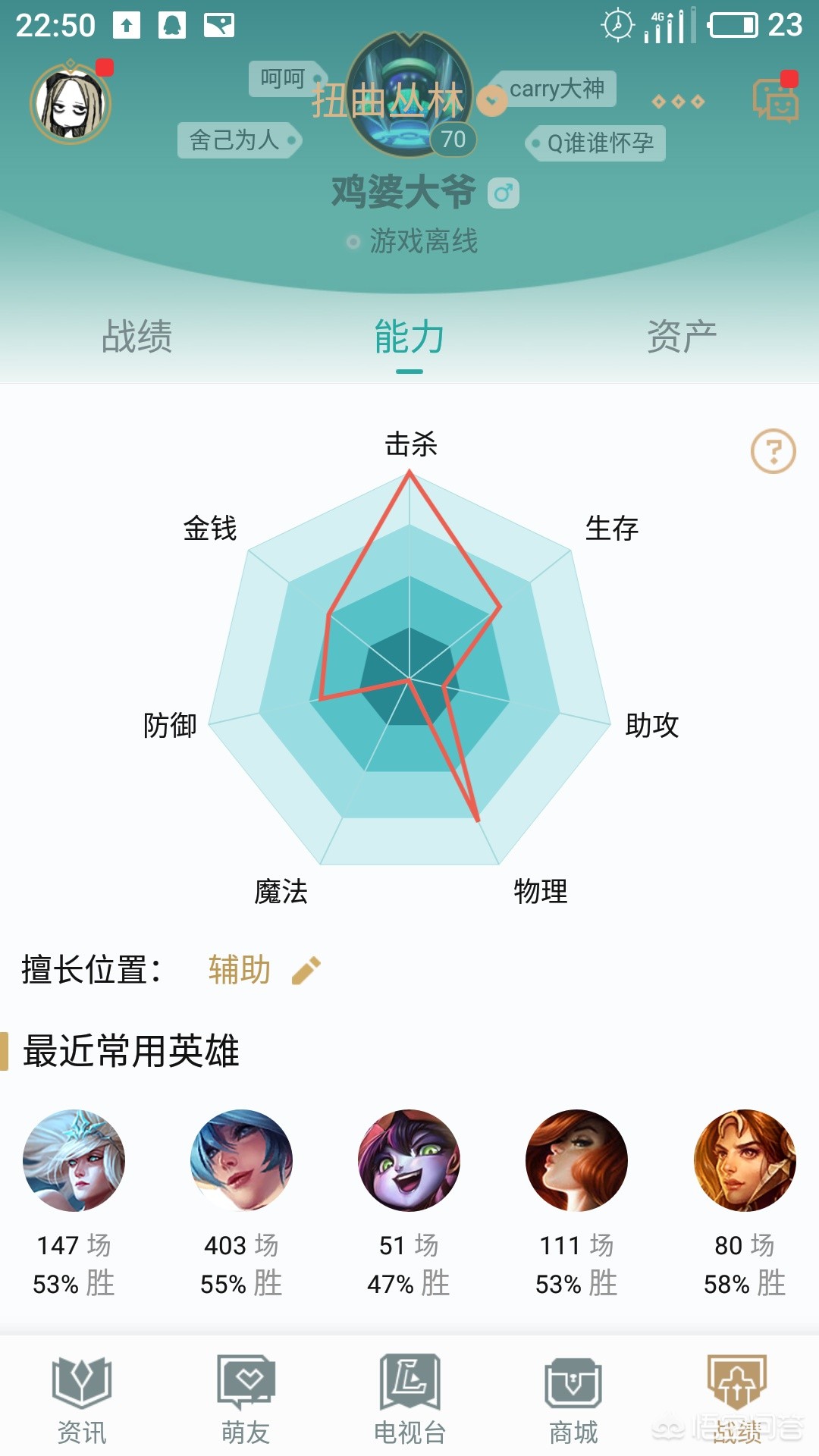Open the three-diamond more options menu
Image resolution: width=819 pixels, height=1456 pixels.
tap(678, 101)
